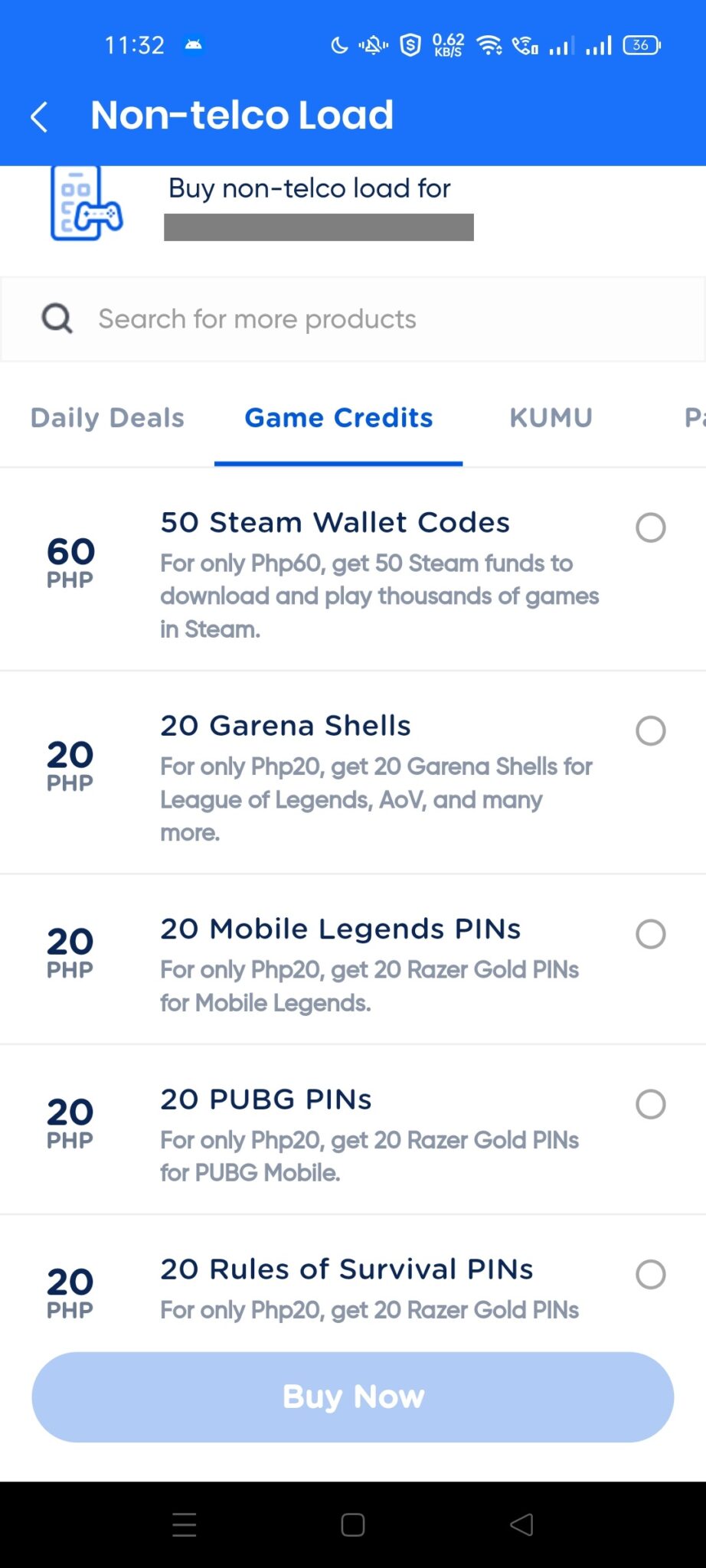Select the 20 Rules of Survival PINs option
This screenshot has height=1568, width=706.
point(650,1274)
